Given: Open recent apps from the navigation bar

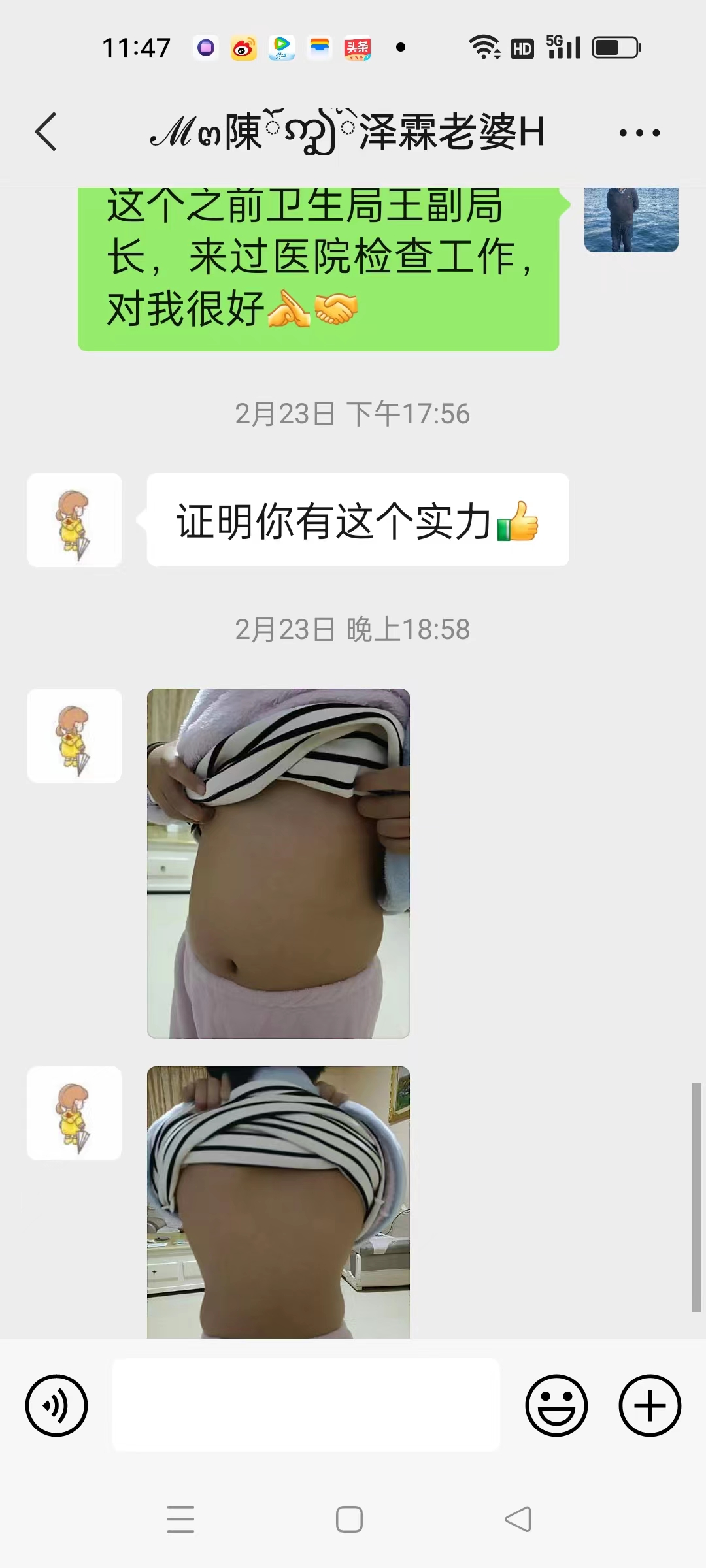Looking at the screenshot, I should pos(180,1519).
